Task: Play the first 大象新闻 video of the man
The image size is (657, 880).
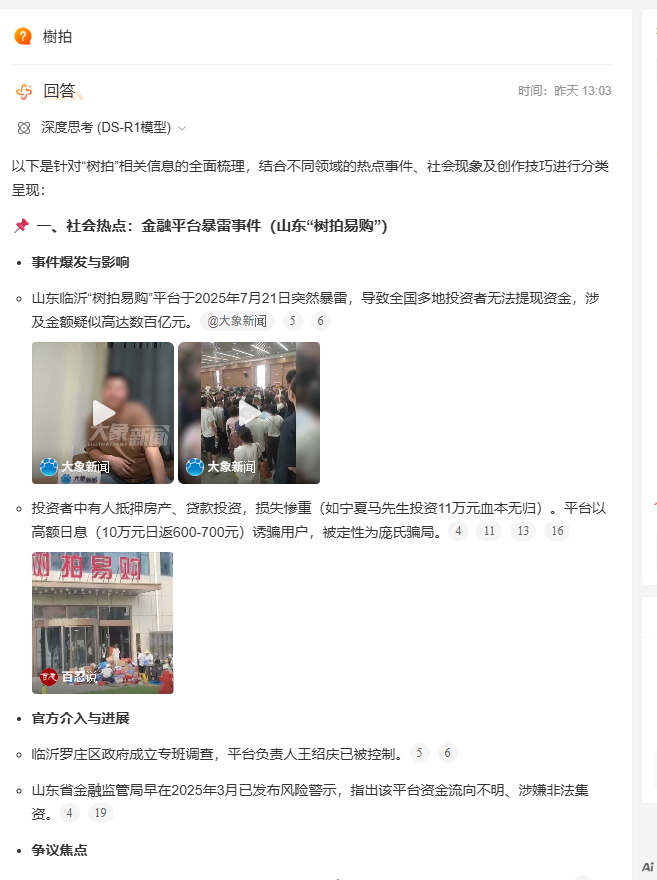Action: [x=103, y=412]
